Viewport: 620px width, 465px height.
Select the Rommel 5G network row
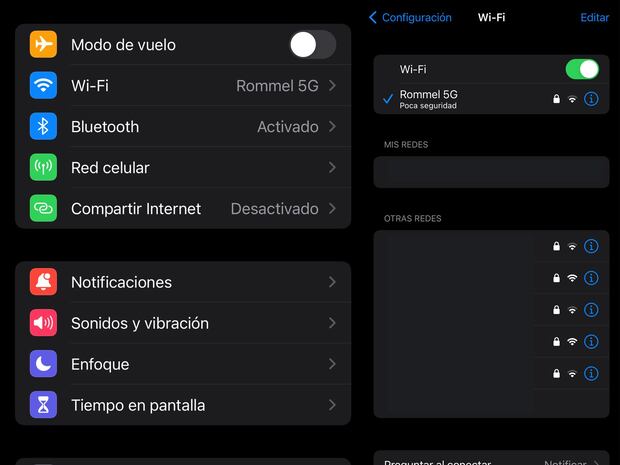[460, 99]
